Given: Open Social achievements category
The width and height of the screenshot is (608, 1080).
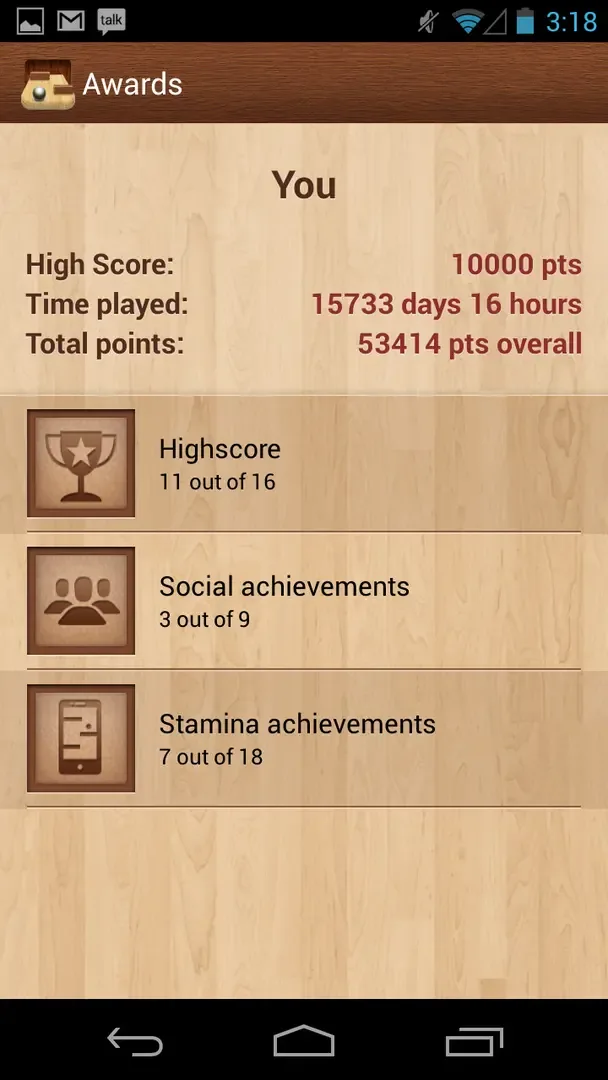Looking at the screenshot, I should coord(304,601).
